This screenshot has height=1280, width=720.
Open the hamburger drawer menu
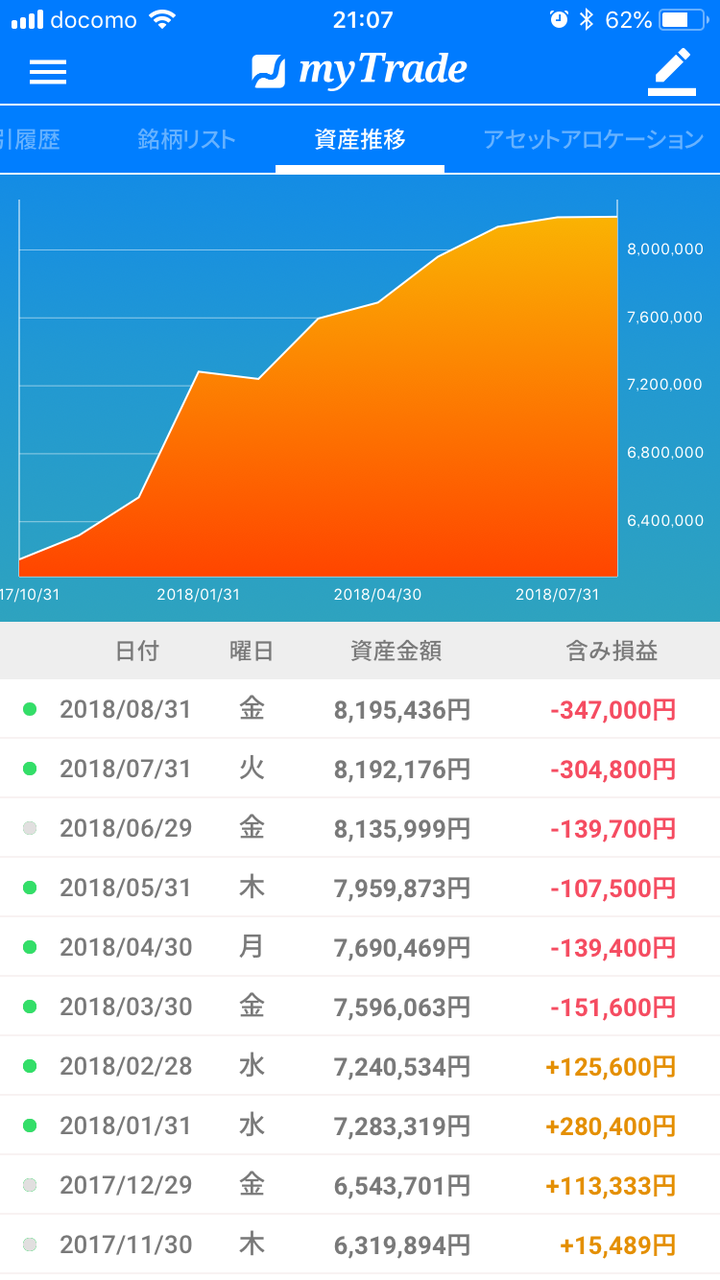click(47, 72)
